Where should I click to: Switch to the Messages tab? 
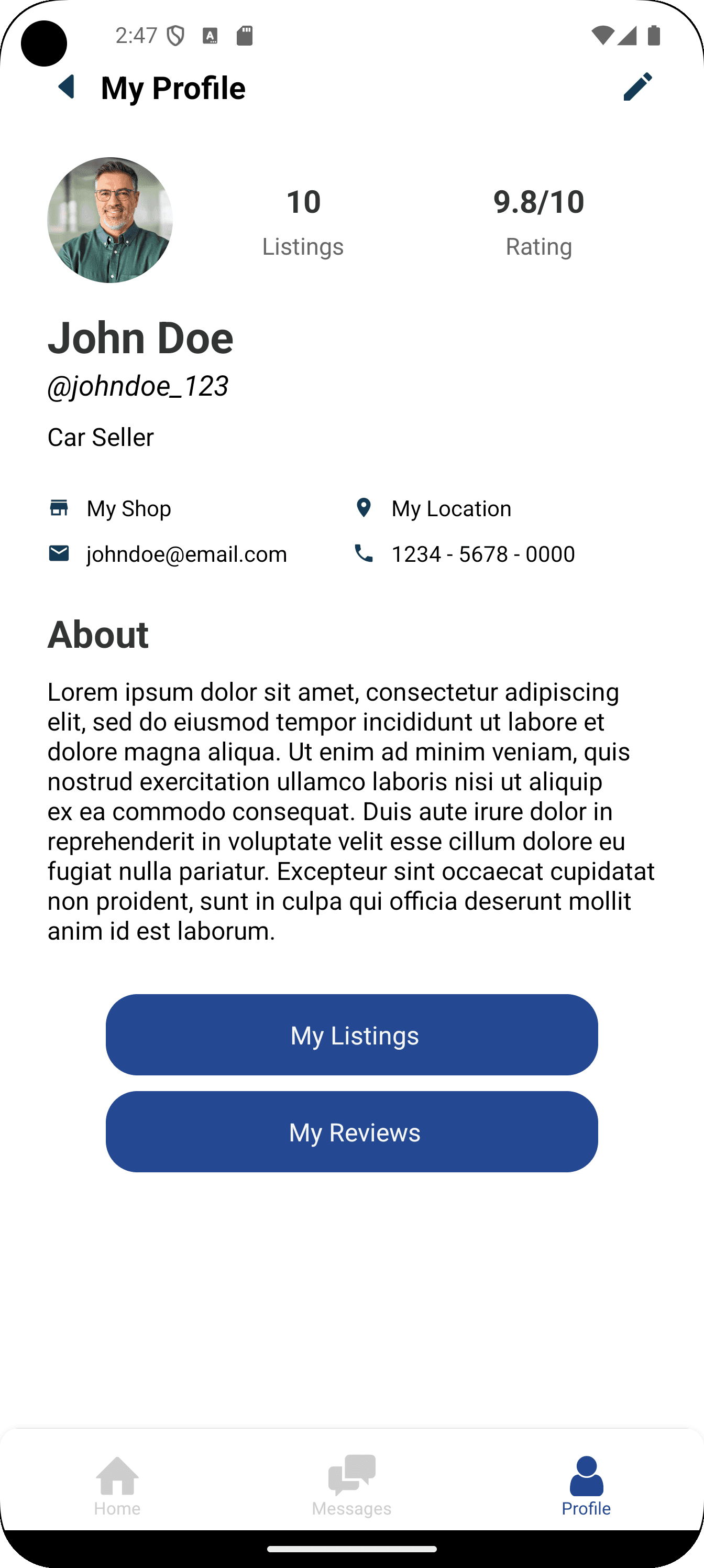point(351,1484)
